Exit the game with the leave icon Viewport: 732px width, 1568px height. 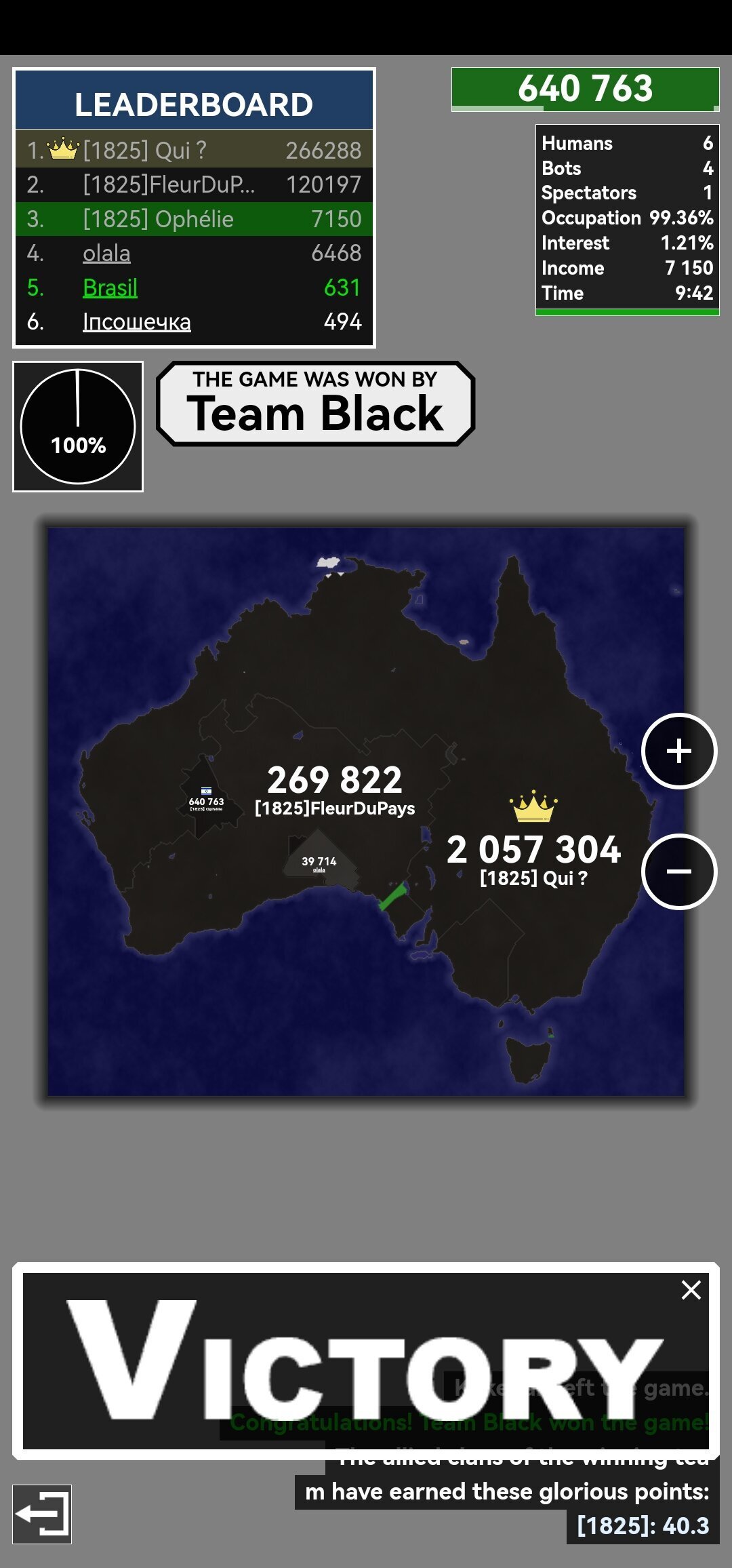click(42, 1514)
